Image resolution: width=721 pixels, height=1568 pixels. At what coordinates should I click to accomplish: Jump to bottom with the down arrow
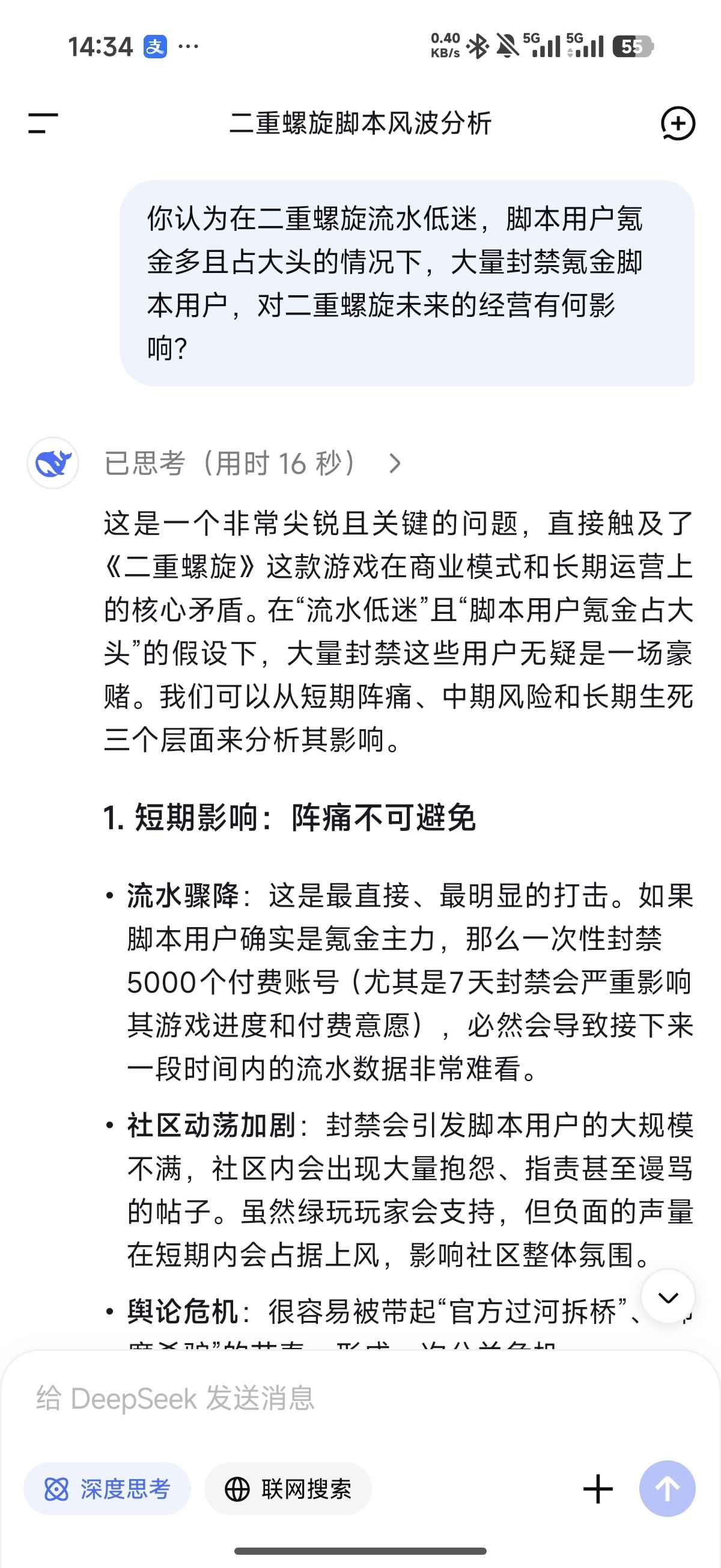coord(668,1297)
